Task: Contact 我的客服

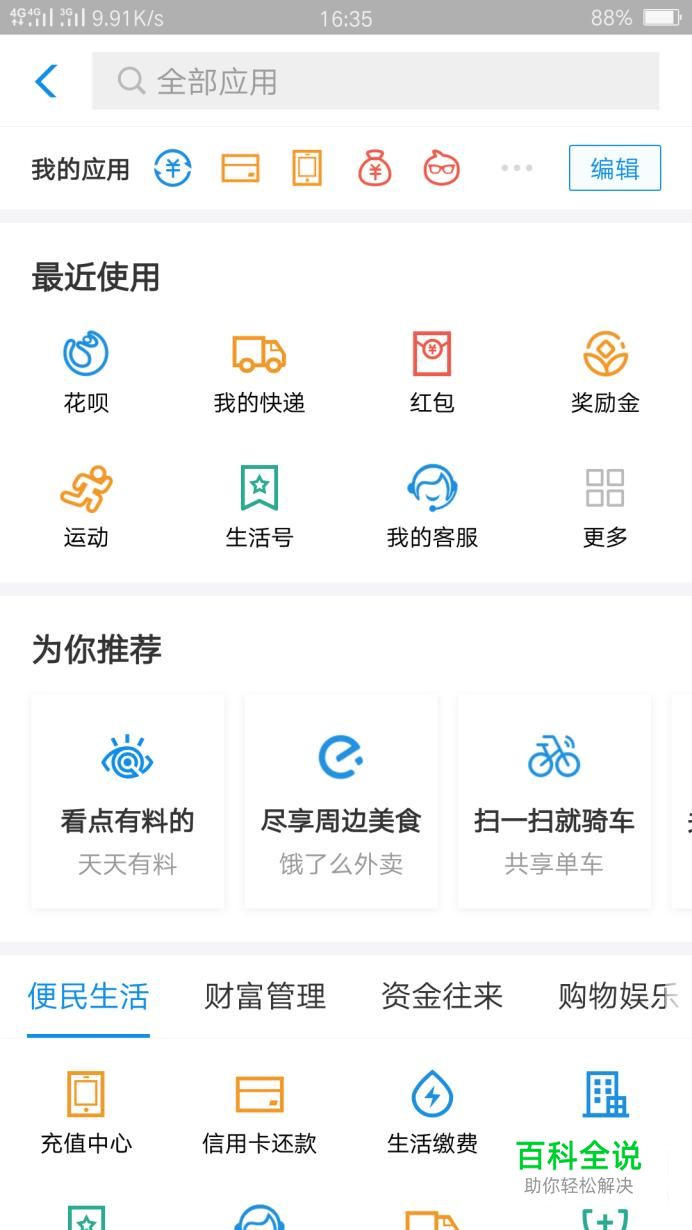Action: [x=432, y=506]
